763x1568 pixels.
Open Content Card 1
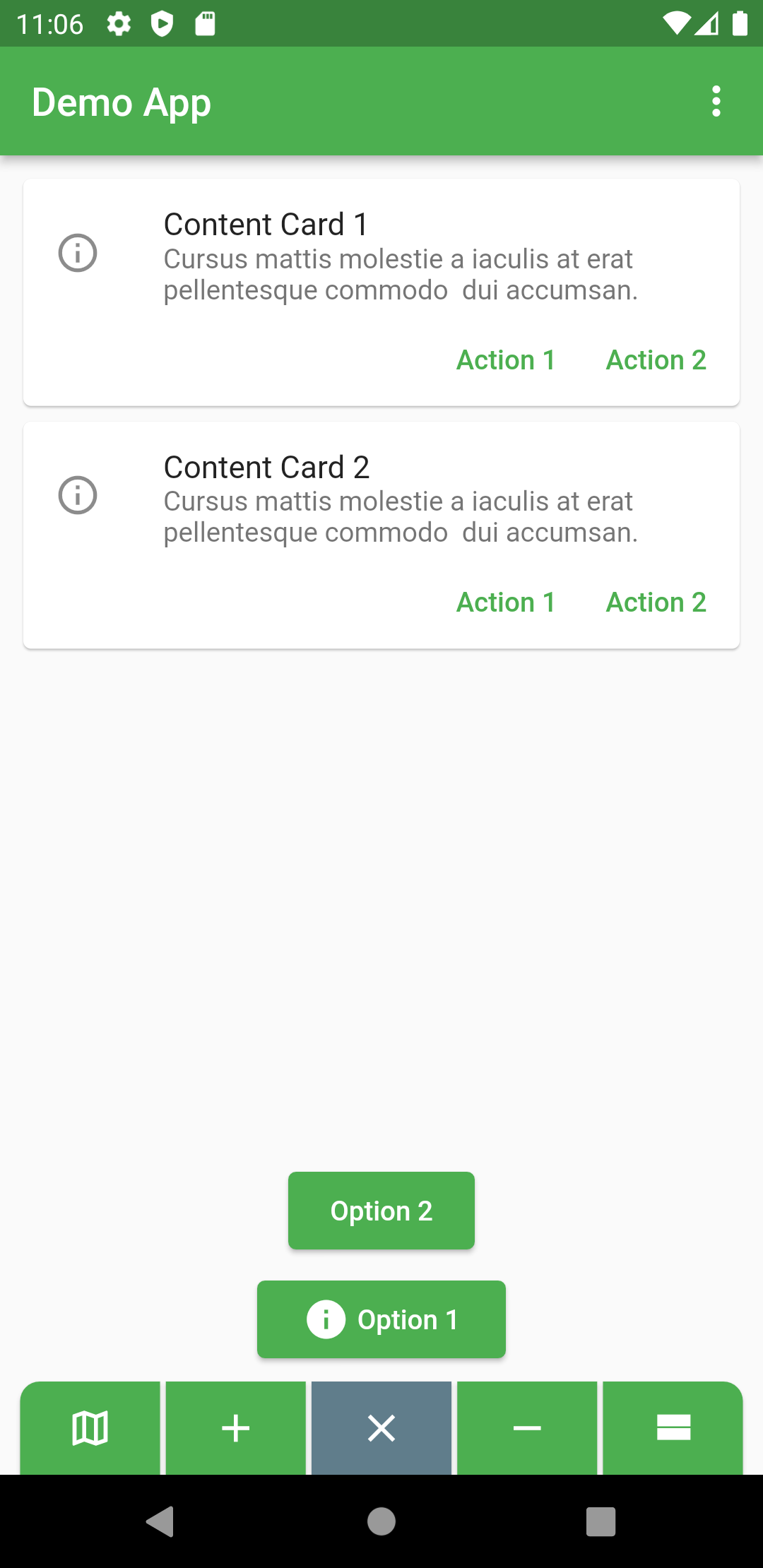(x=381, y=292)
